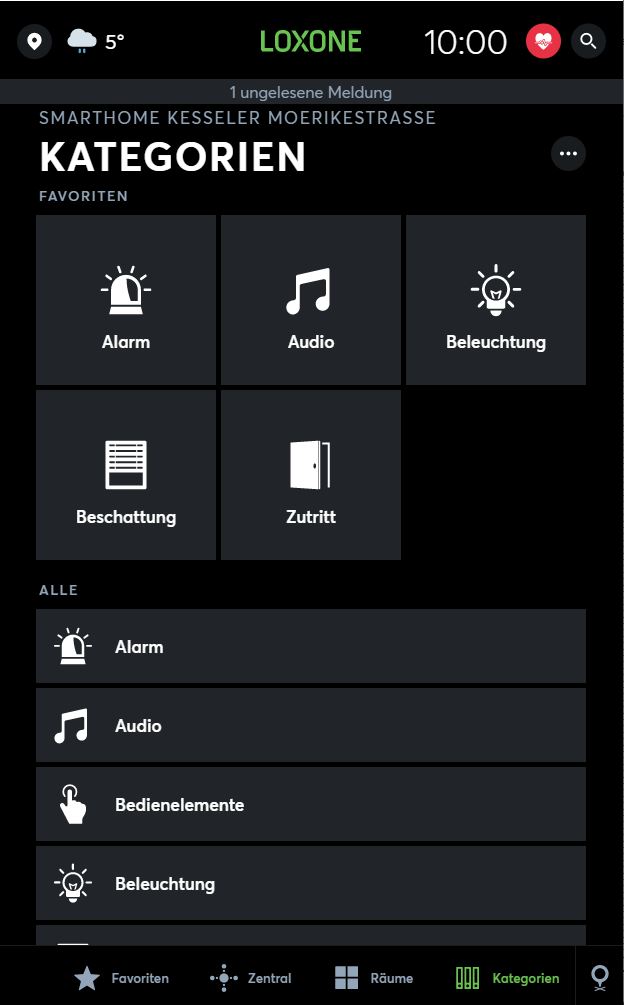Open the Zutritt favorite tile
This screenshot has width=624, height=1005.
point(311,475)
